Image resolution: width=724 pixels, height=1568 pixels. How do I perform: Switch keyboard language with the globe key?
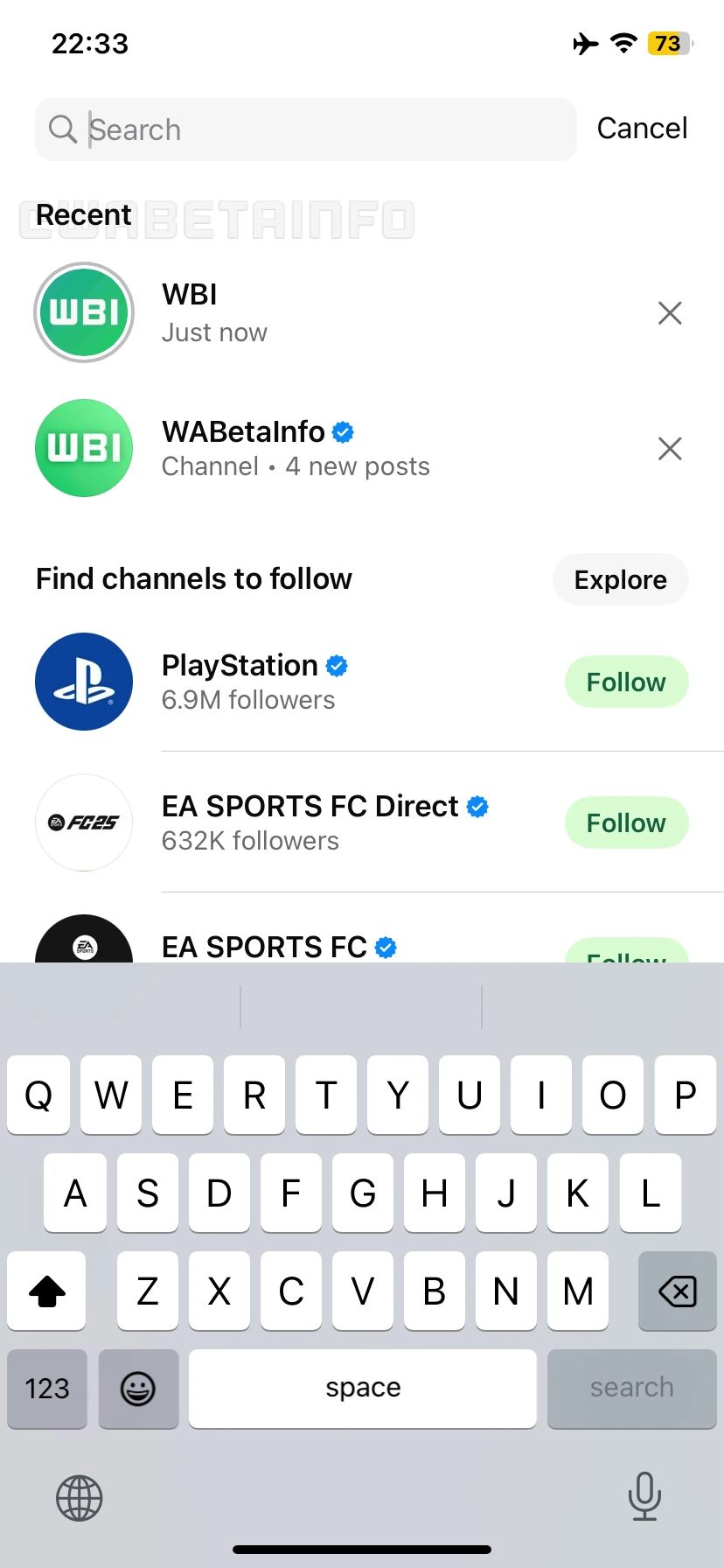(80, 1498)
